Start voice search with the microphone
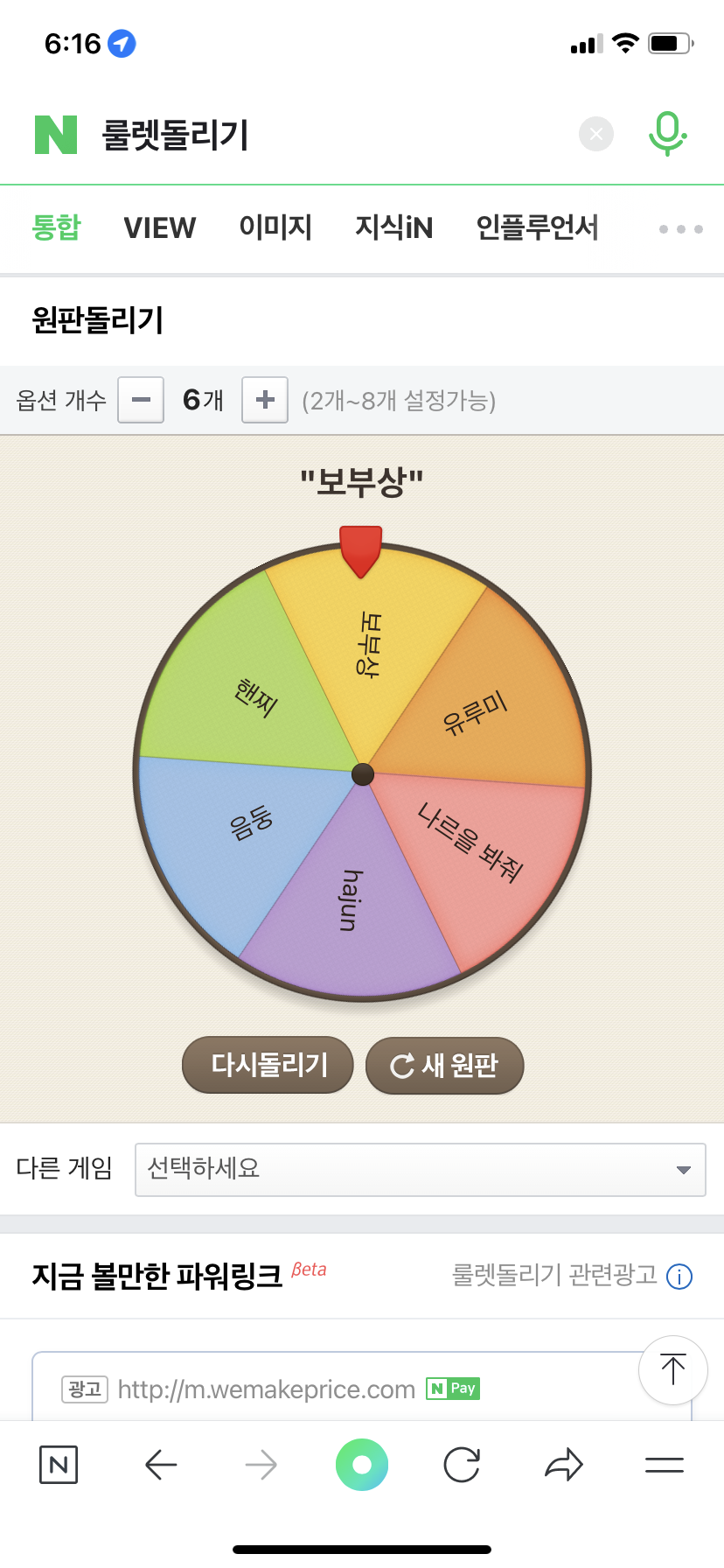Viewport: 724px width, 1568px height. pyautogui.click(x=667, y=134)
